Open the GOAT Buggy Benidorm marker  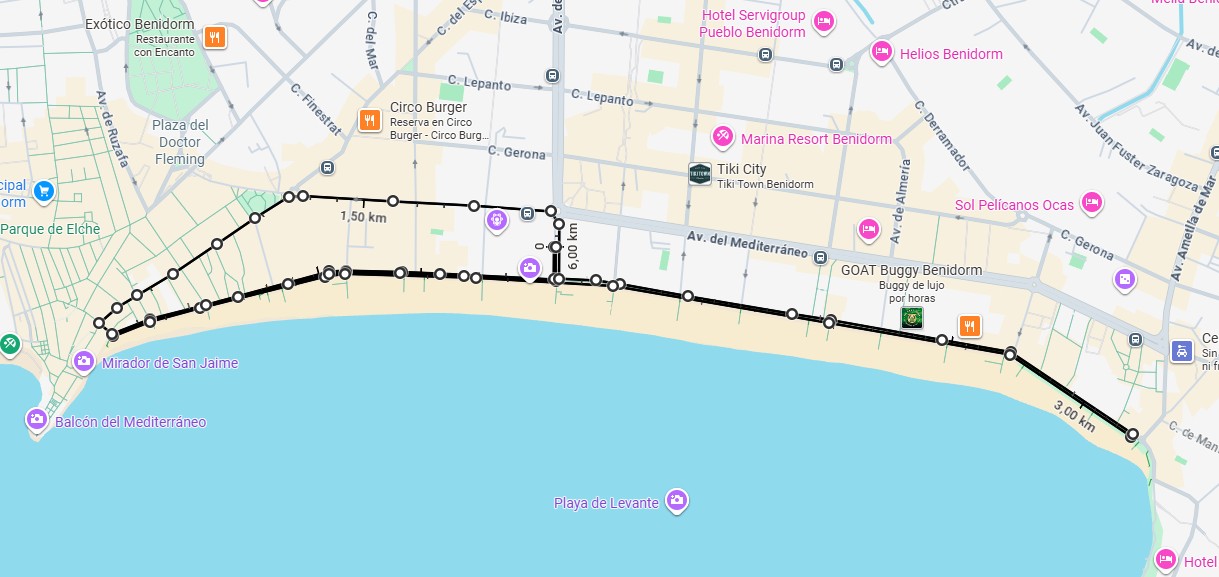[x=911, y=317]
